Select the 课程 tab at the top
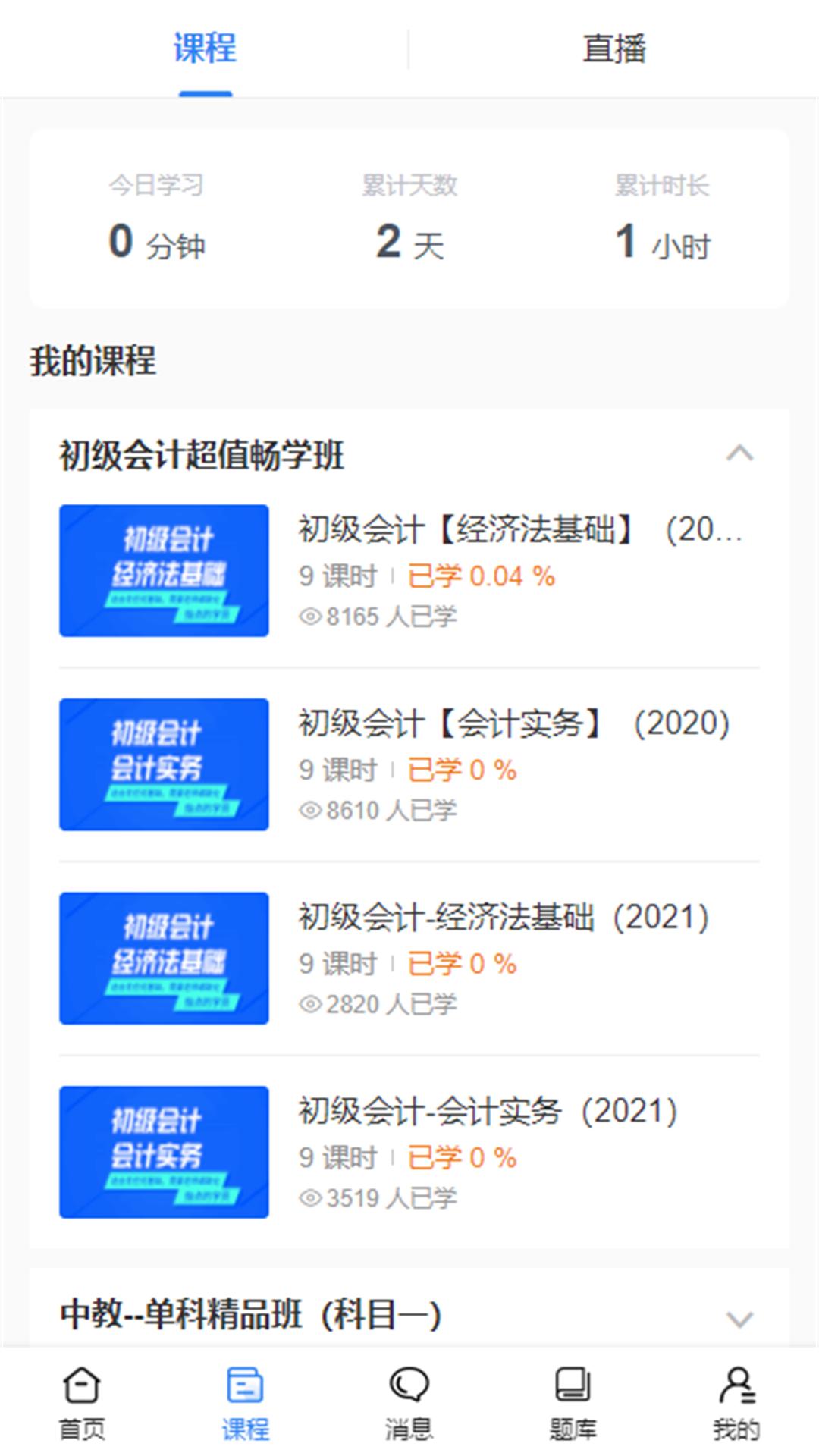The width and height of the screenshot is (819, 1456). (x=205, y=47)
